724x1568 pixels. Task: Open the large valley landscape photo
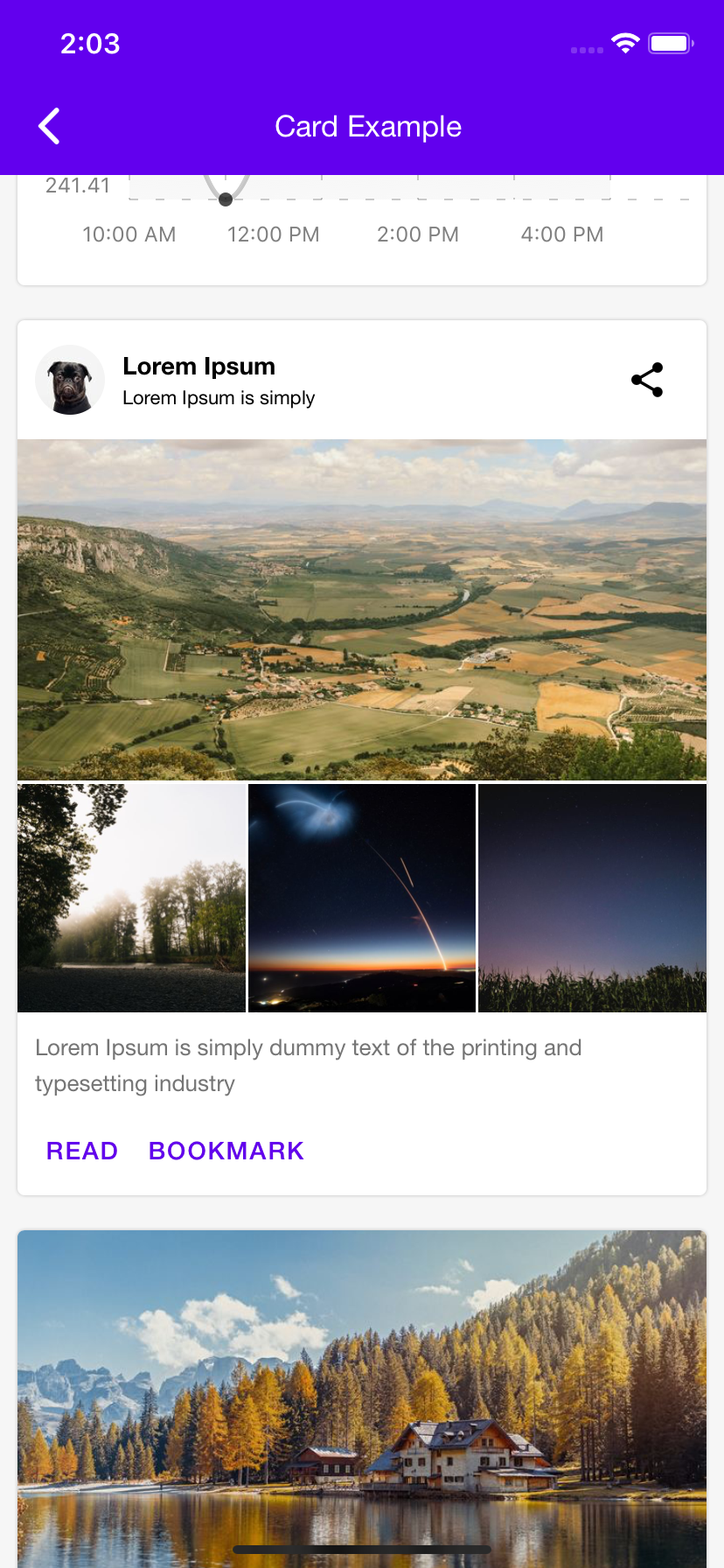361,608
